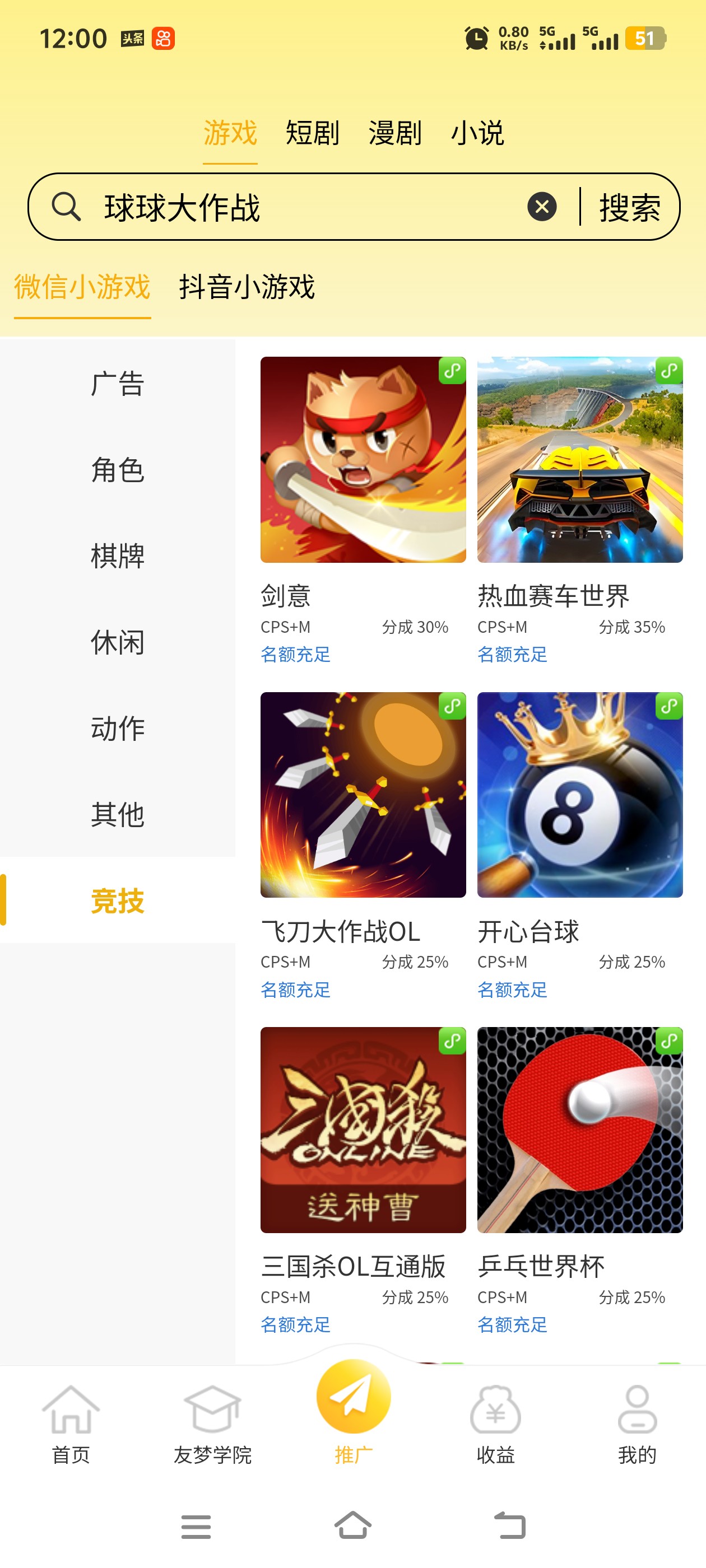The image size is (706, 1568).
Task: Open the 剑意 game card
Action: pos(363,460)
